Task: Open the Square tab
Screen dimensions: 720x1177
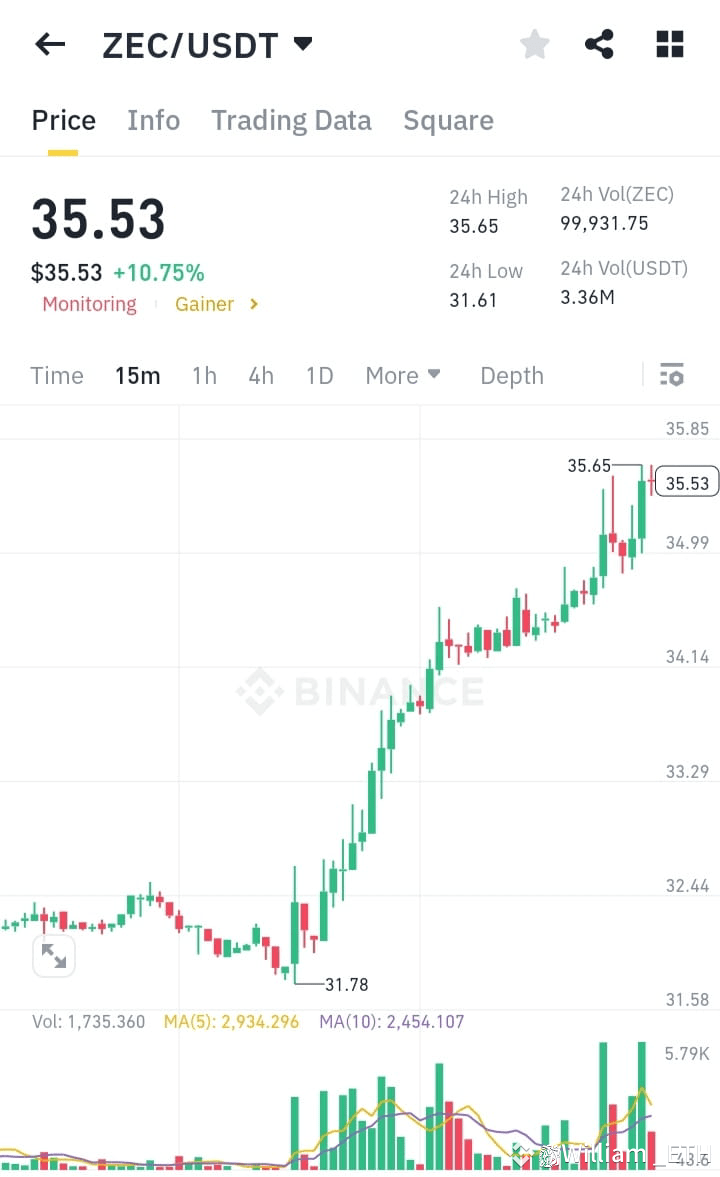Action: 448,120
